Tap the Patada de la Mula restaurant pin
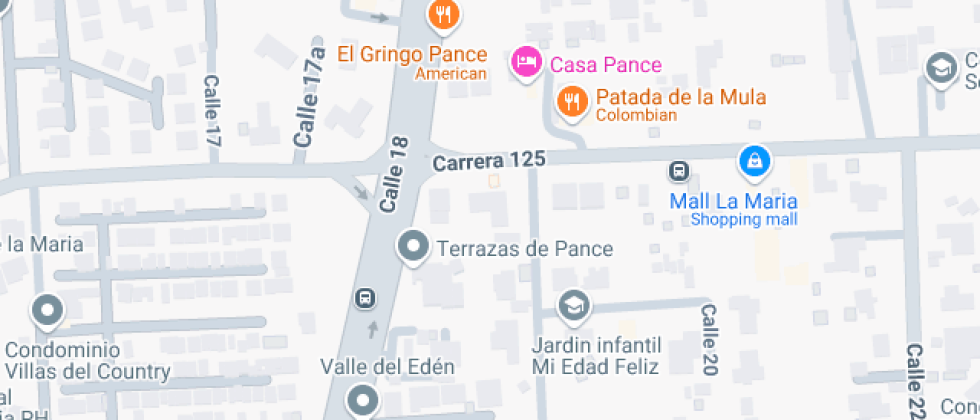The height and width of the screenshot is (420, 980). click(x=571, y=99)
